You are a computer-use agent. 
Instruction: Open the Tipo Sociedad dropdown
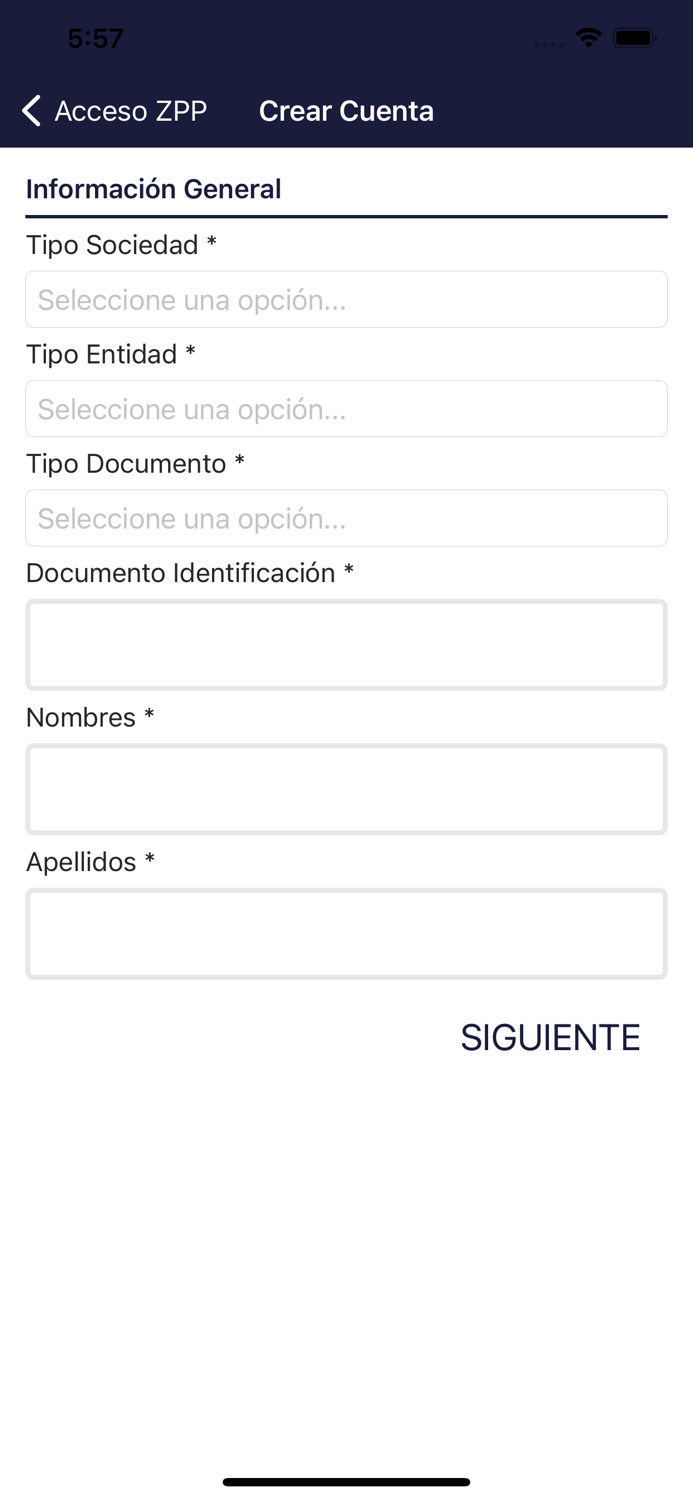[x=346, y=299]
